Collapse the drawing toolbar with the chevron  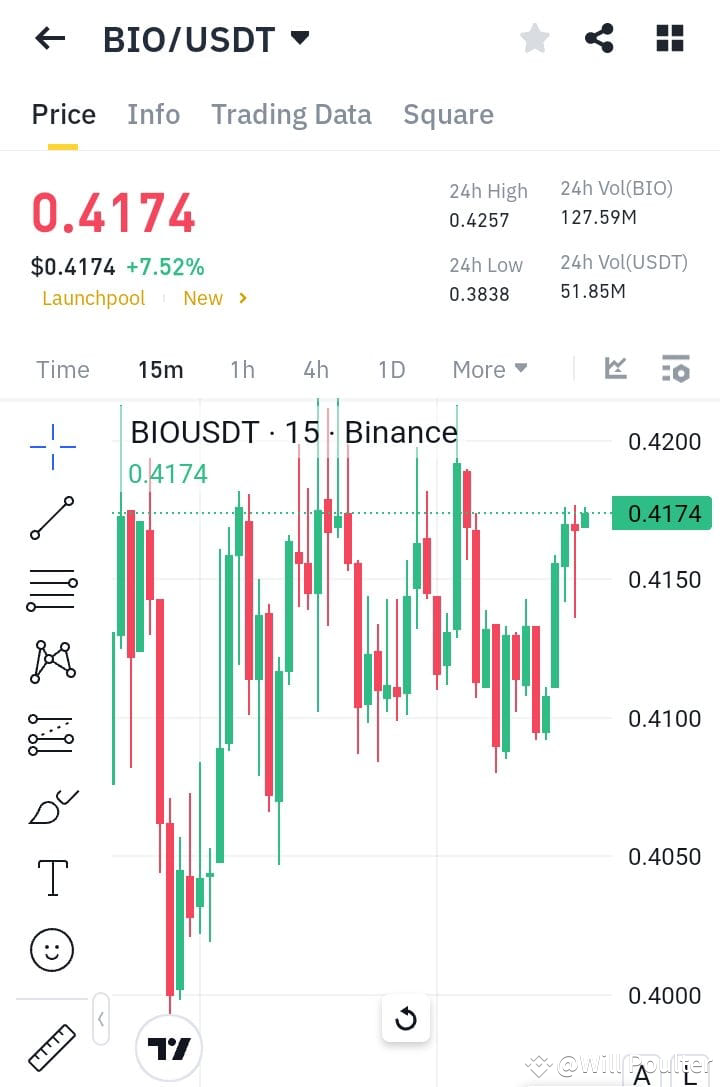tap(101, 1018)
